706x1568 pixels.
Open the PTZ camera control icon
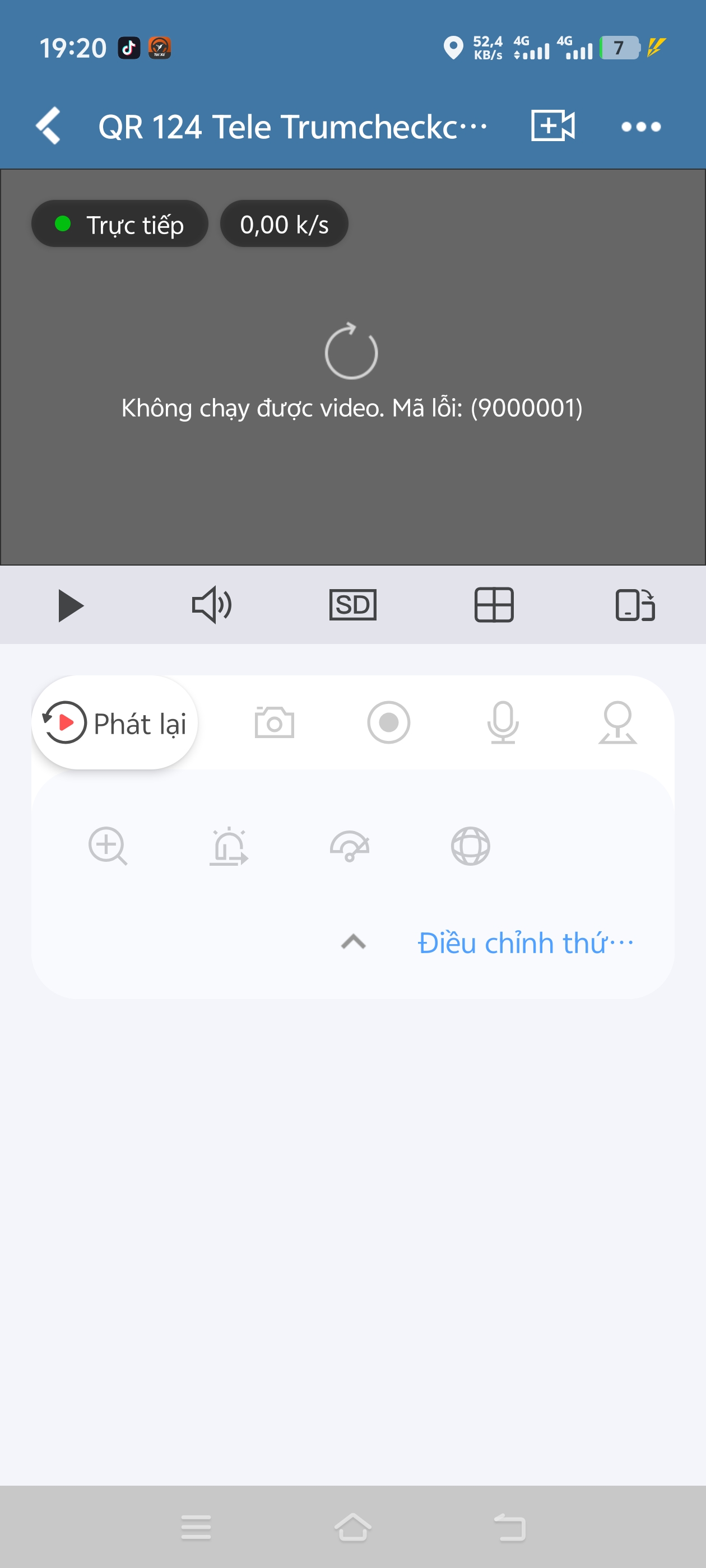617,723
